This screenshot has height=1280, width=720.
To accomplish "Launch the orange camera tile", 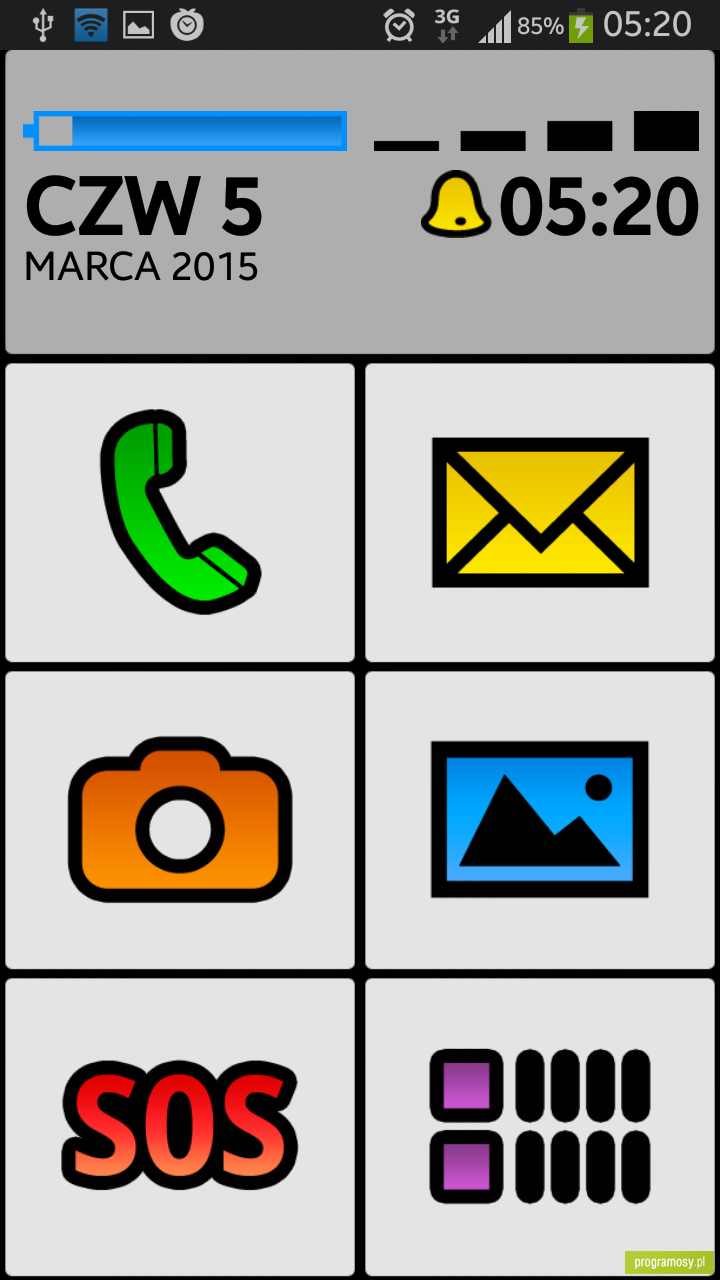I will click(180, 820).
